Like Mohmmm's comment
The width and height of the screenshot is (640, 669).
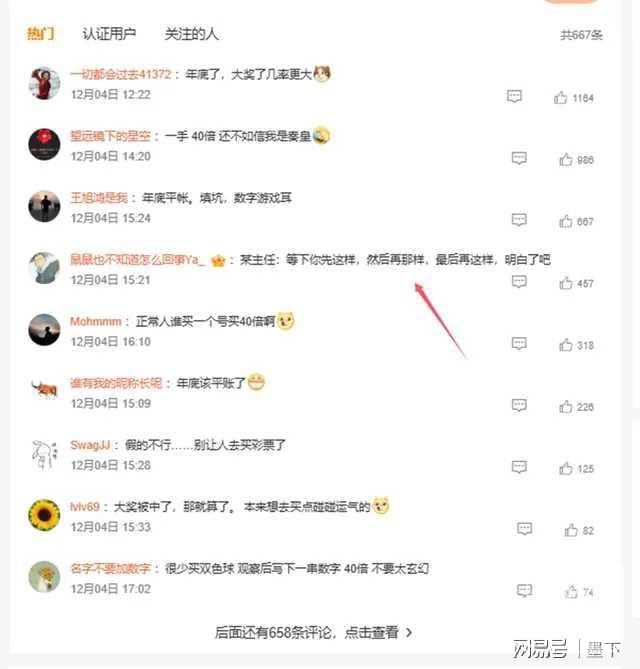click(566, 345)
